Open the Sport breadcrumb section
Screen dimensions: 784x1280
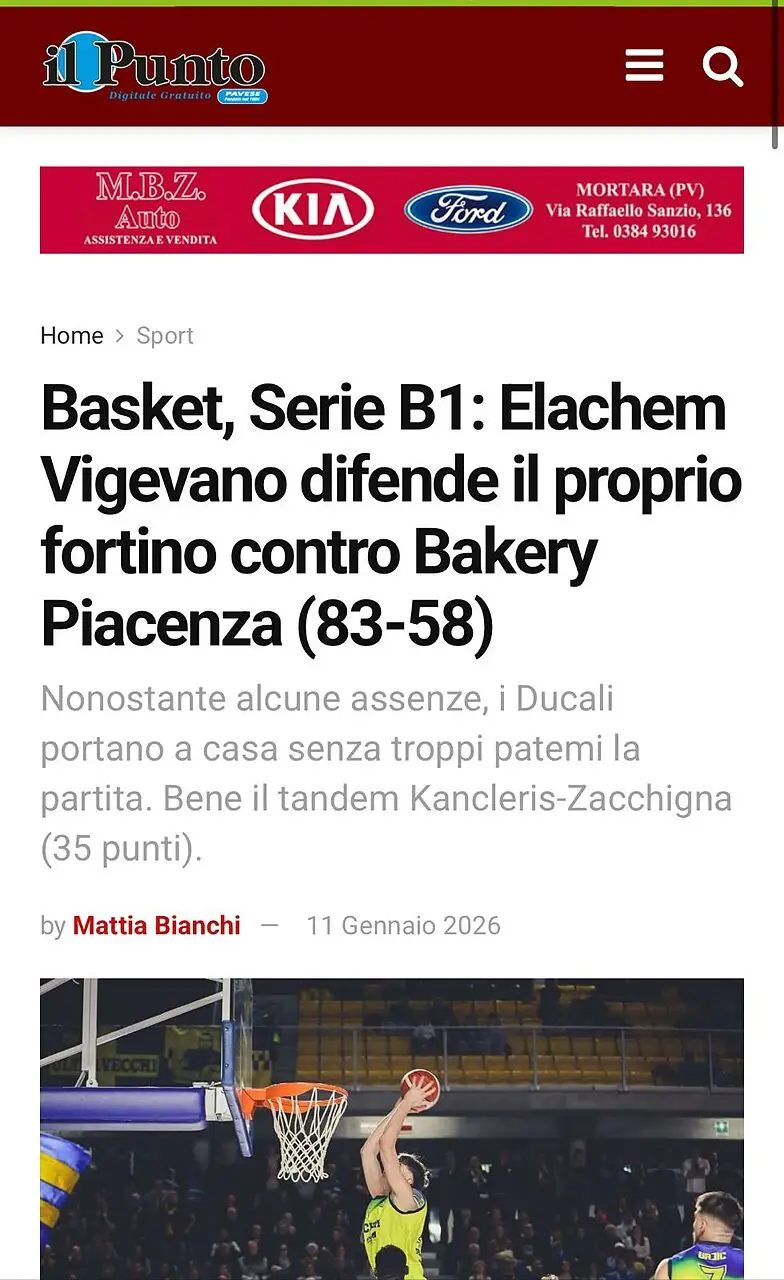[165, 336]
